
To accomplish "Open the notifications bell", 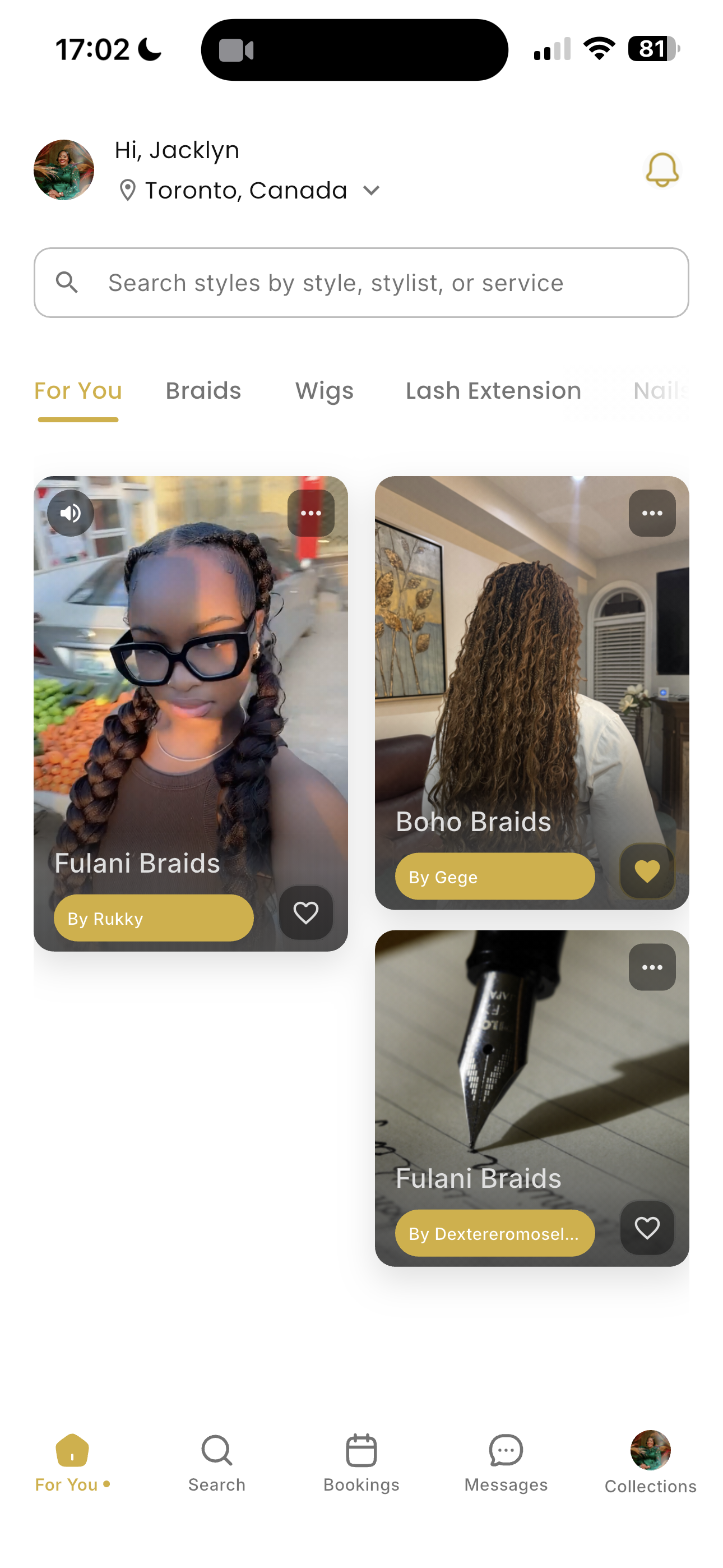I will coord(661,170).
